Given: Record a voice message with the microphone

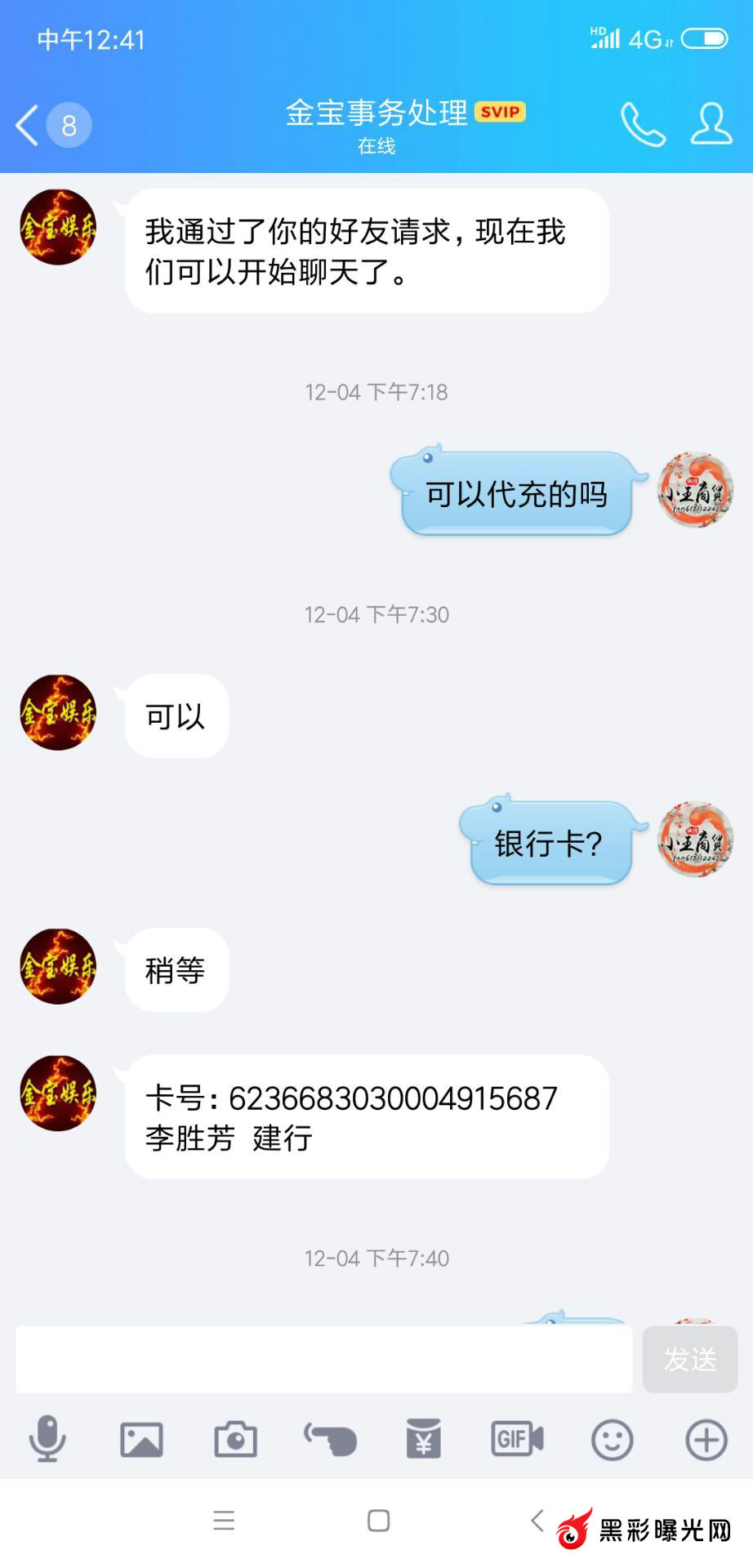Looking at the screenshot, I should point(47,1439).
